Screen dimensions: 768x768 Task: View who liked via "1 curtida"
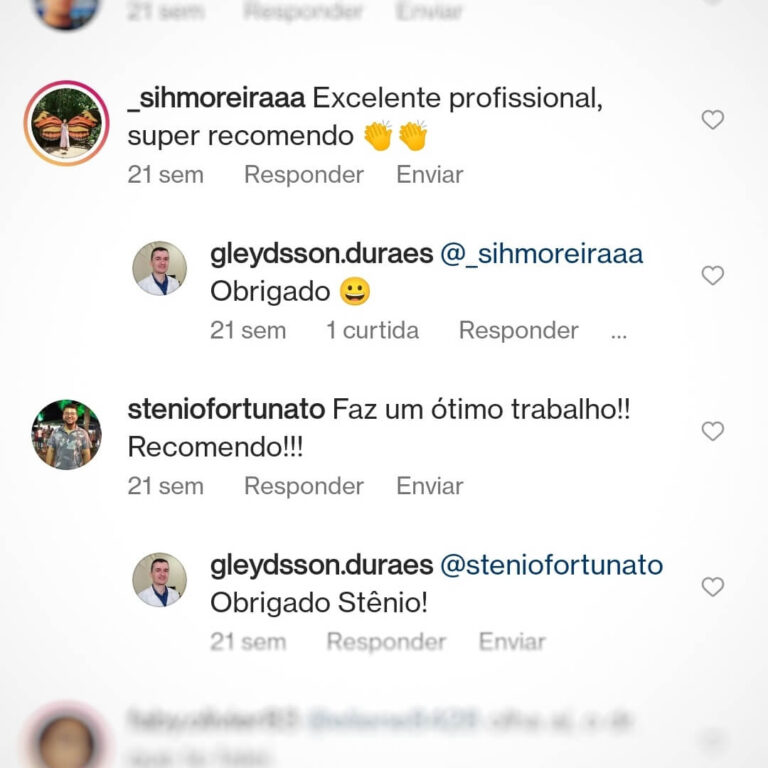click(x=372, y=331)
